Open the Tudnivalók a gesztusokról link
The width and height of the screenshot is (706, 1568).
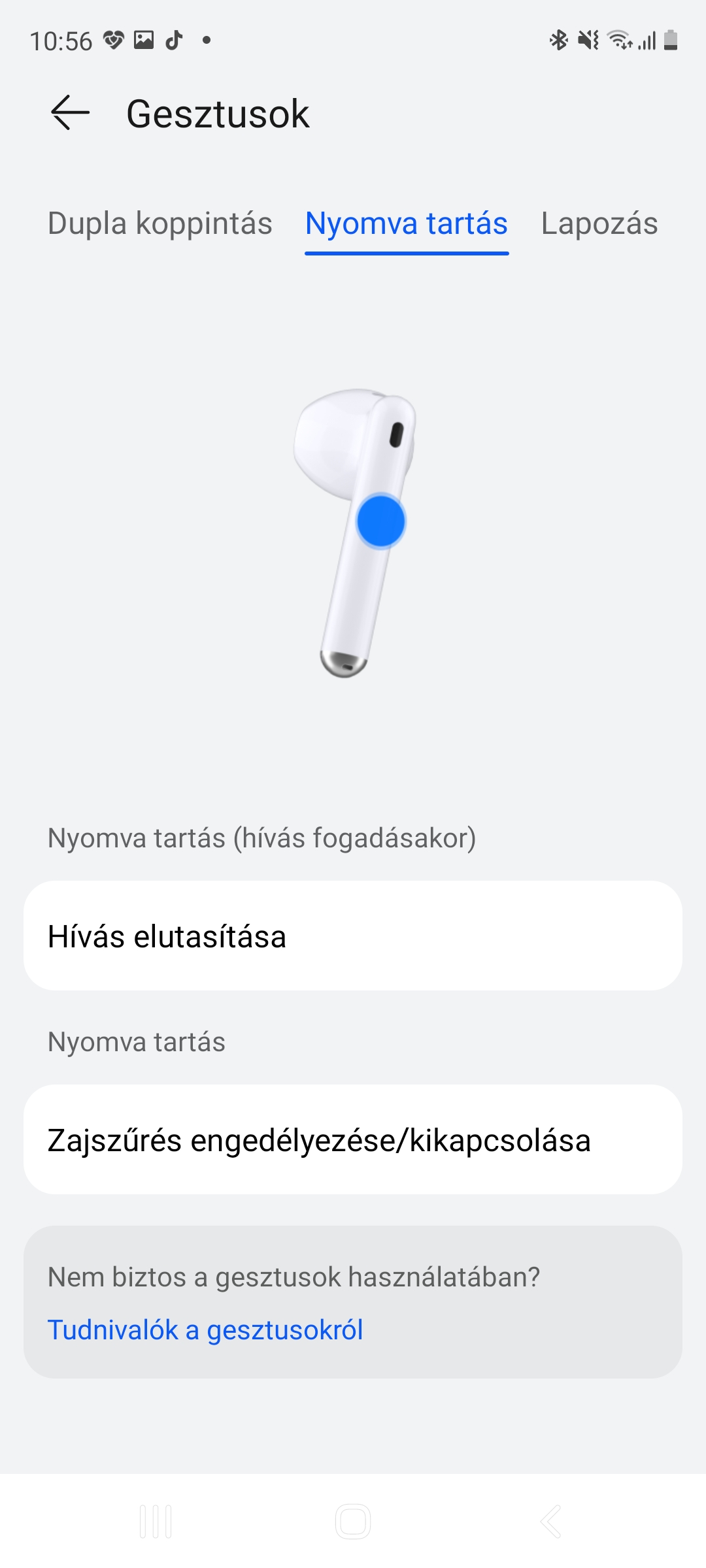click(205, 1330)
